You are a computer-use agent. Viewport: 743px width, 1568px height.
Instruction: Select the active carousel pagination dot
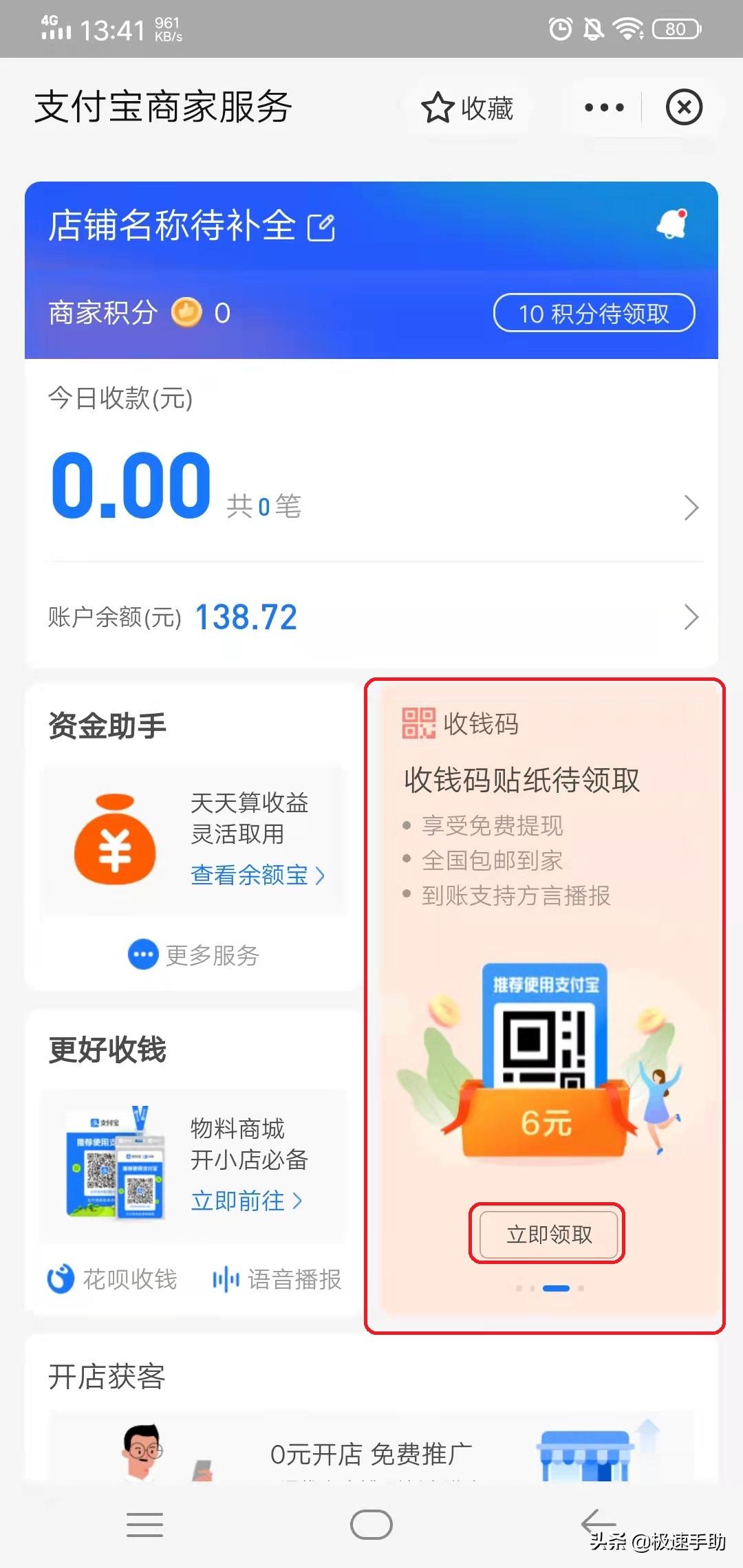click(554, 1288)
